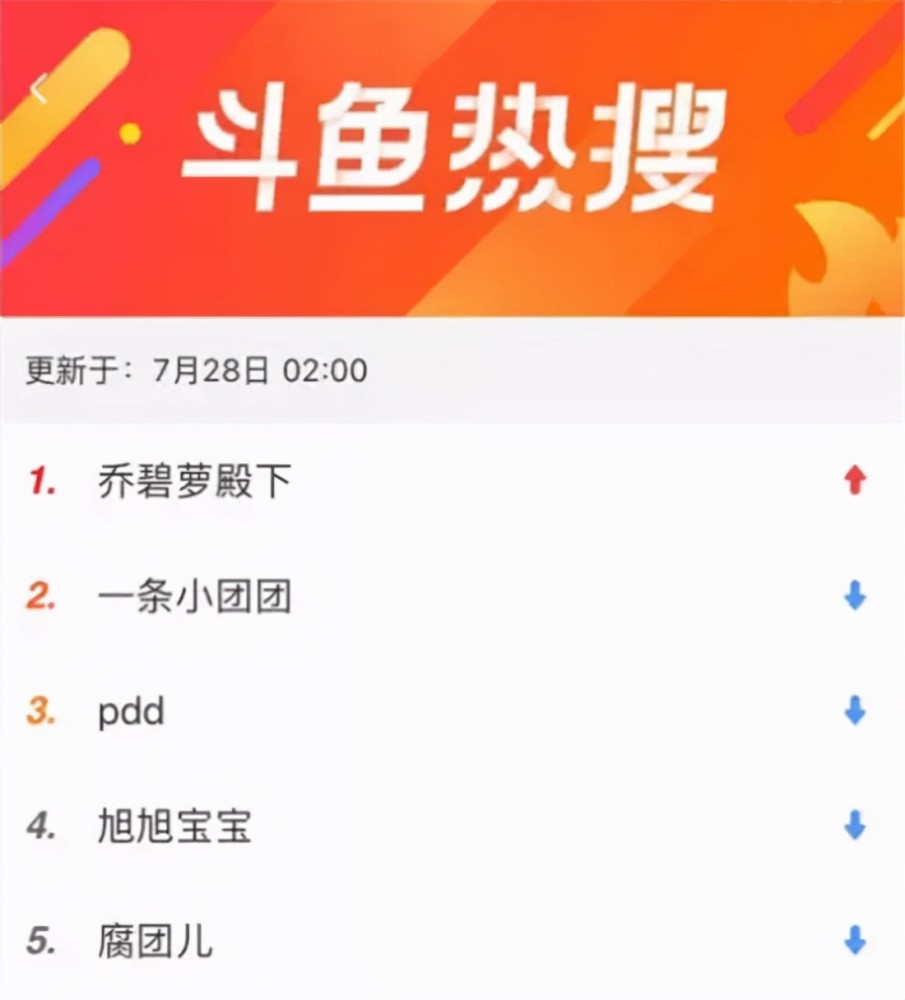This screenshot has width=905, height=1000.
Task: View the 旭旭宝宝 hot search entry
Action: [175, 827]
